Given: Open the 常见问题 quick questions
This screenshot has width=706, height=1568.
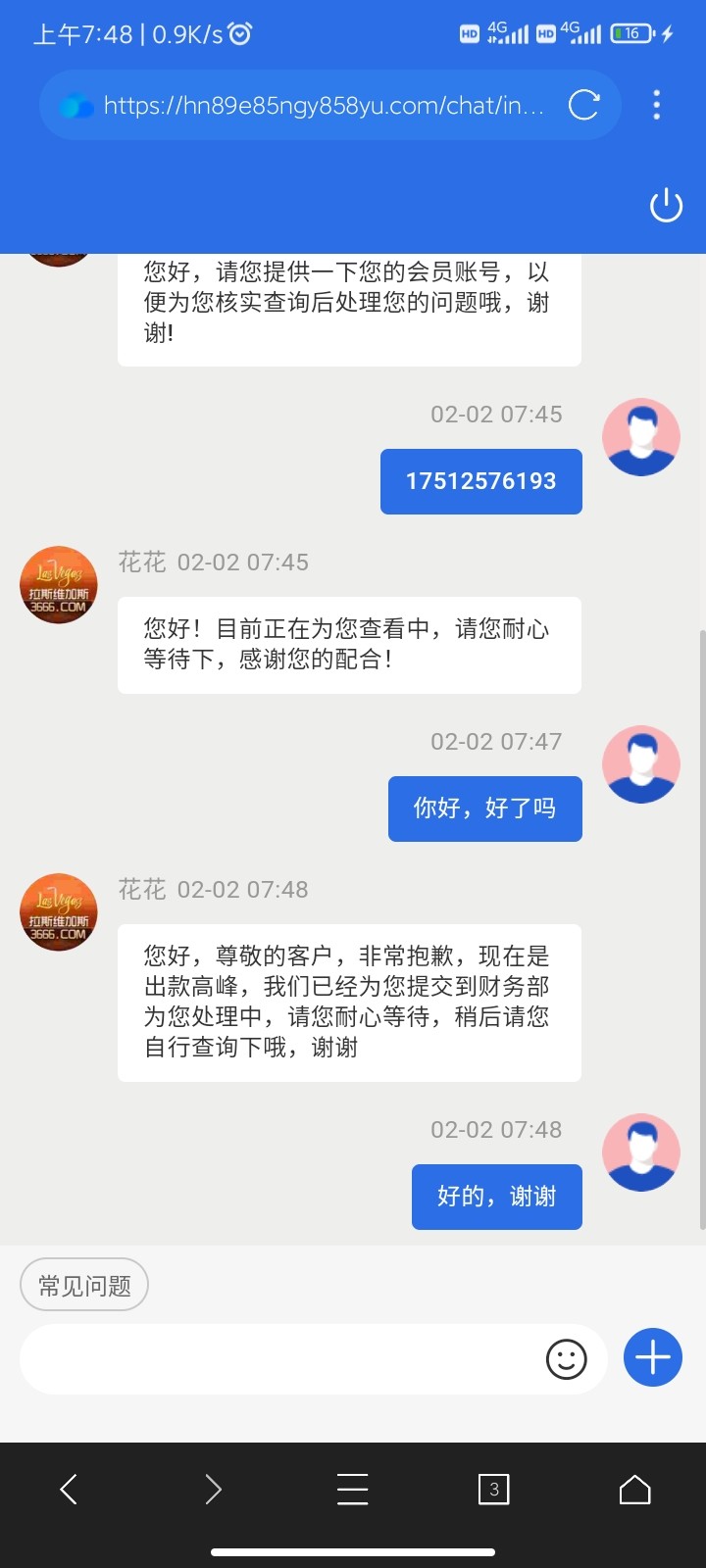Looking at the screenshot, I should [83, 1284].
